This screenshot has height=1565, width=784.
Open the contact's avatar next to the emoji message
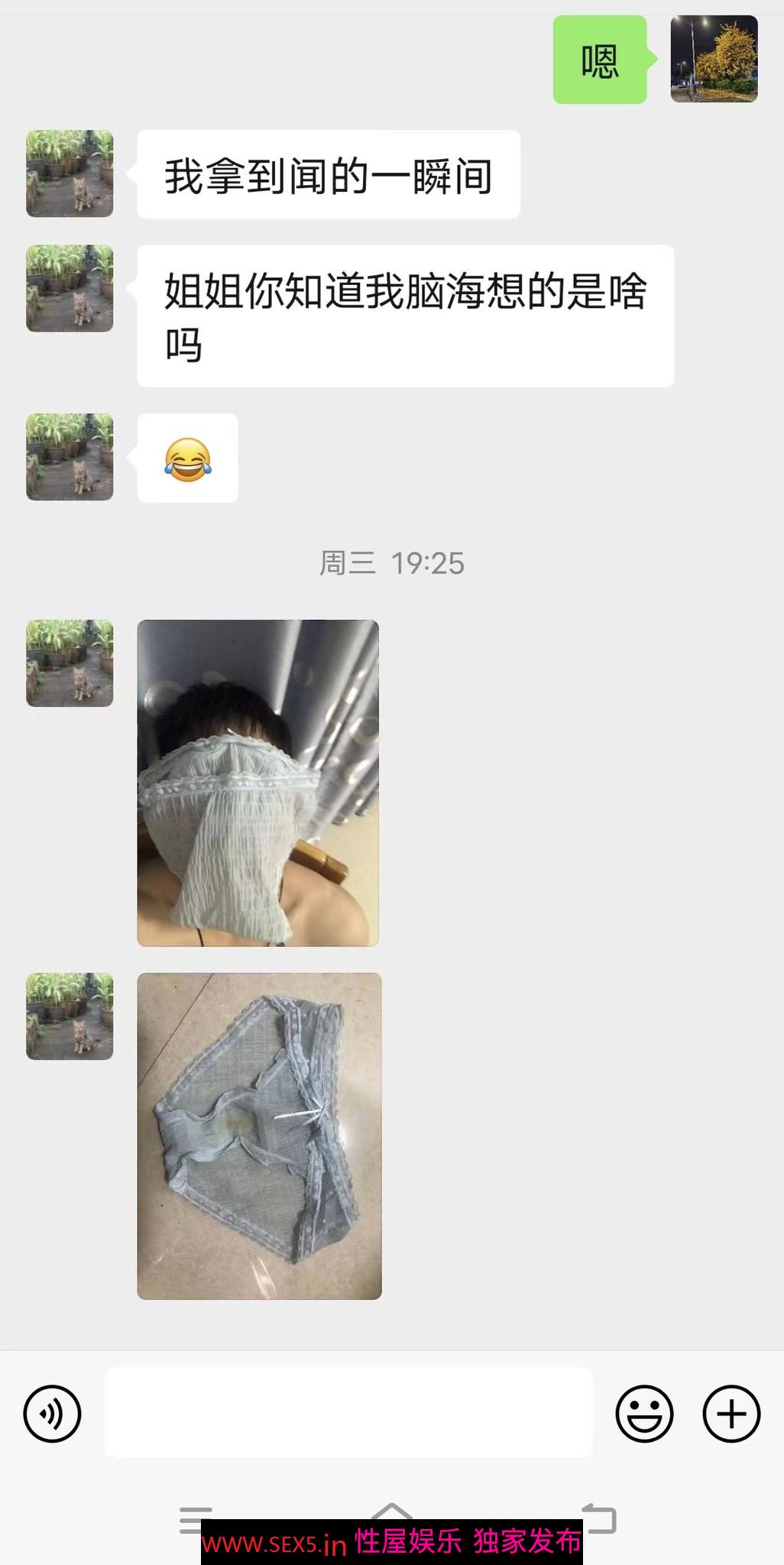click(70, 457)
